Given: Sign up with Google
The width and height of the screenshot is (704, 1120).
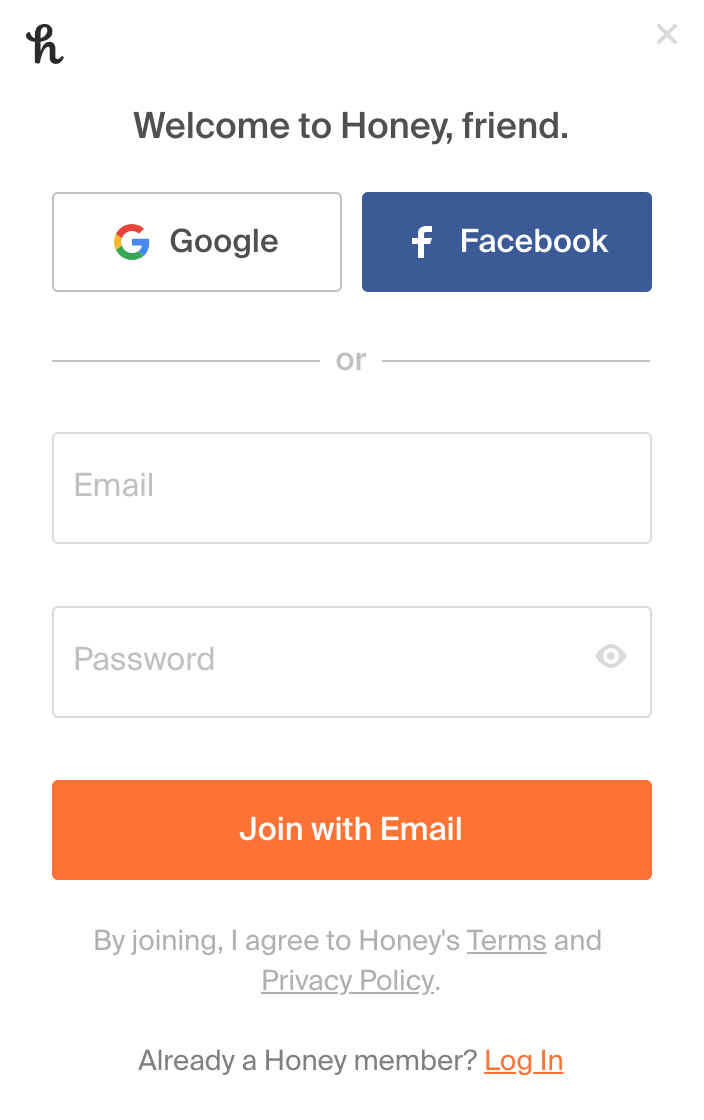Looking at the screenshot, I should click(197, 242).
